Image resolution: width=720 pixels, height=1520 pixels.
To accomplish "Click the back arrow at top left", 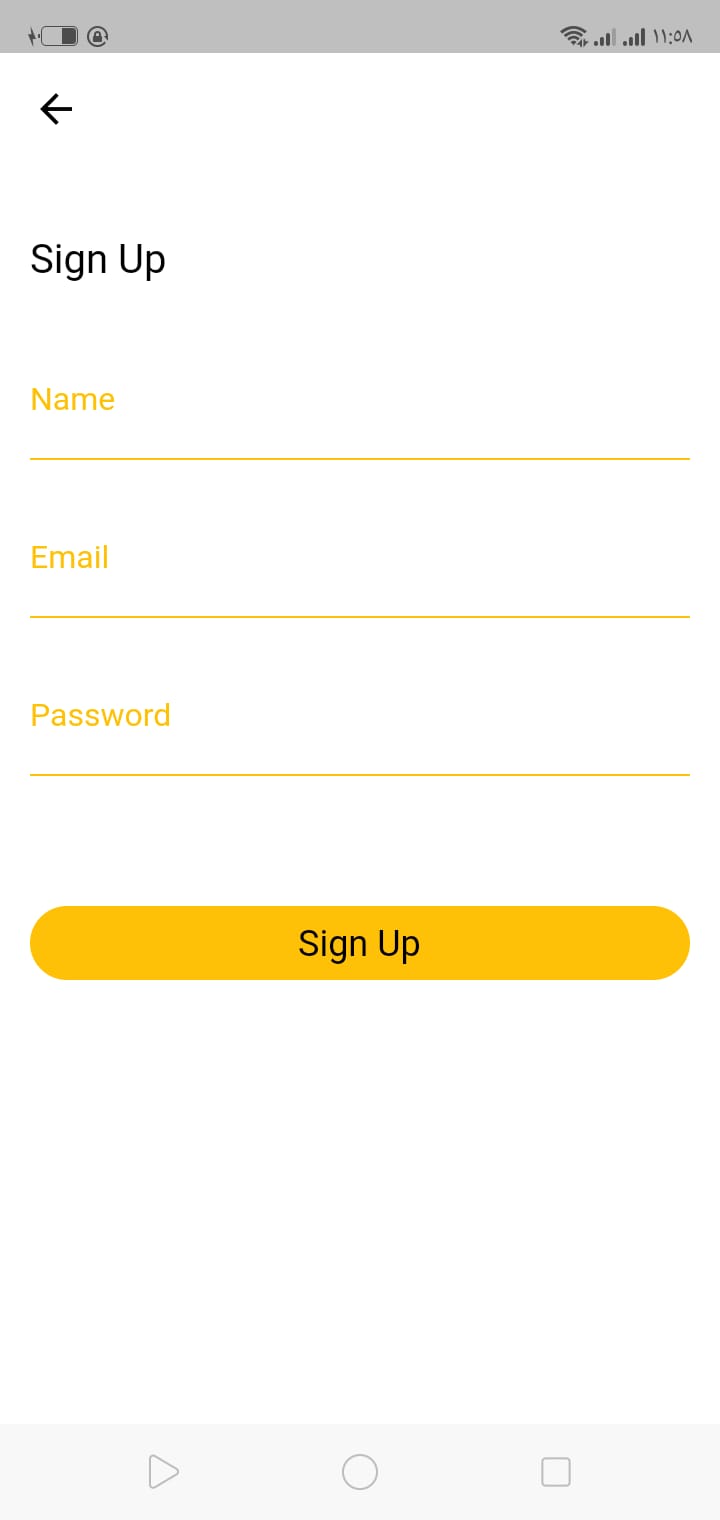I will (55, 108).
